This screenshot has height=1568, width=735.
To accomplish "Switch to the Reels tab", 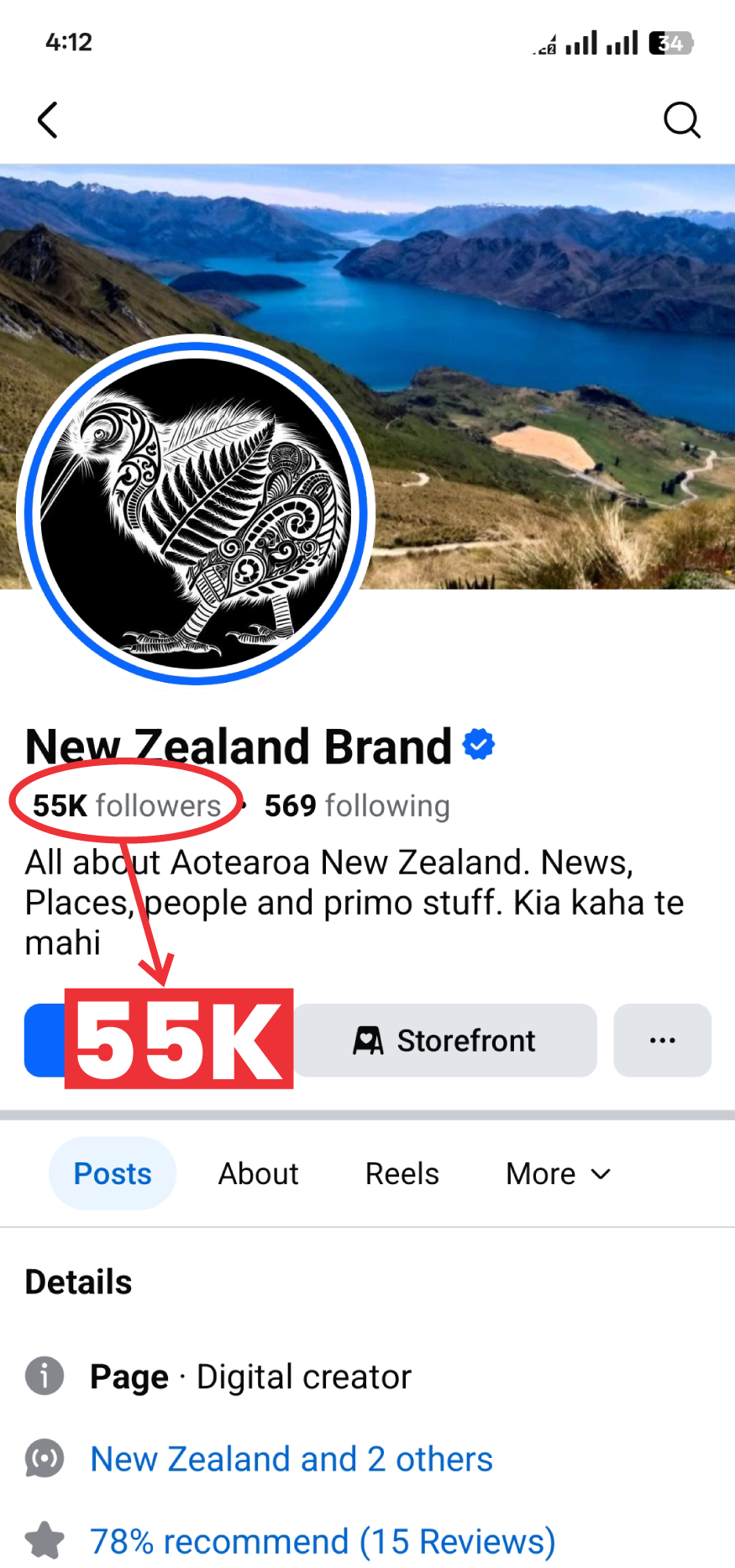I will 402,1173.
